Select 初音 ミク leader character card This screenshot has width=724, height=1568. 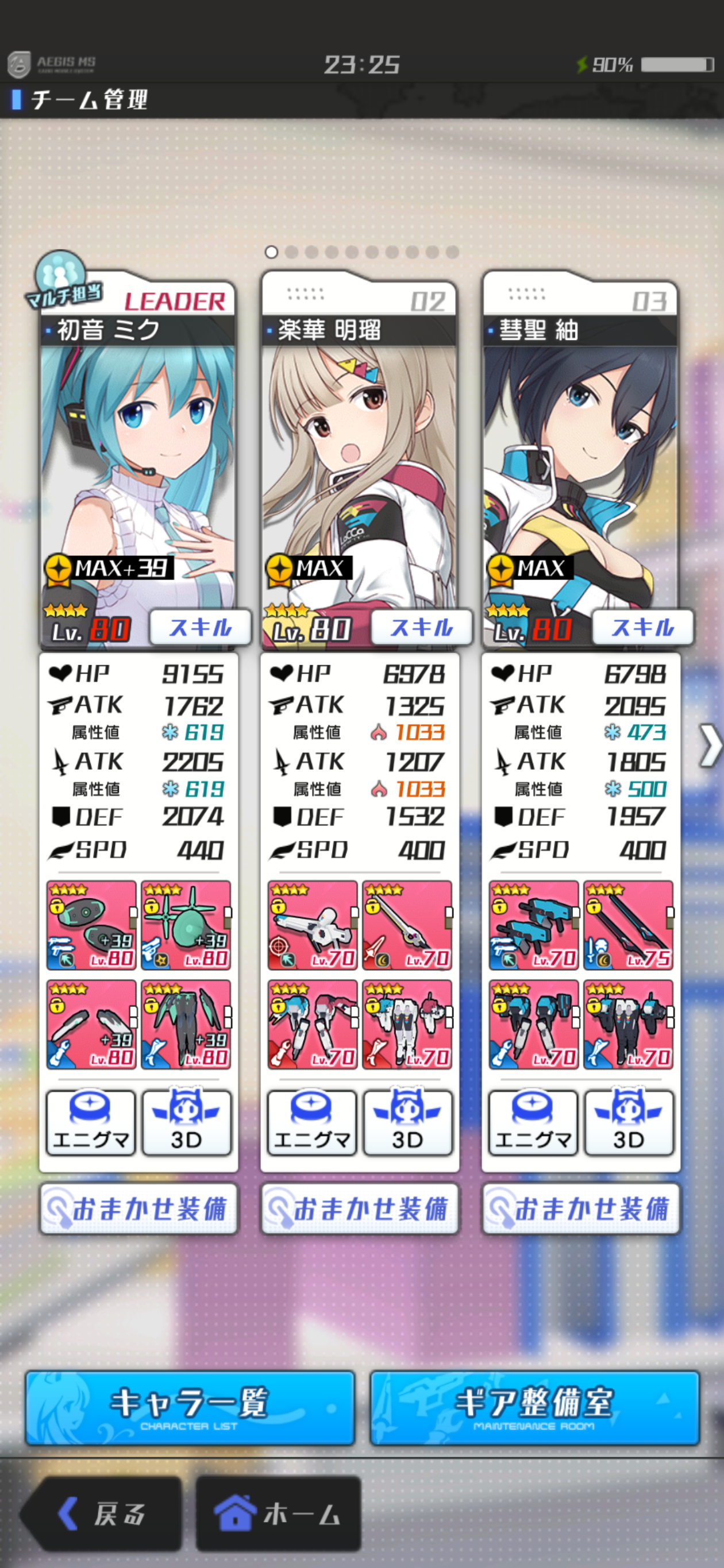tap(137, 462)
